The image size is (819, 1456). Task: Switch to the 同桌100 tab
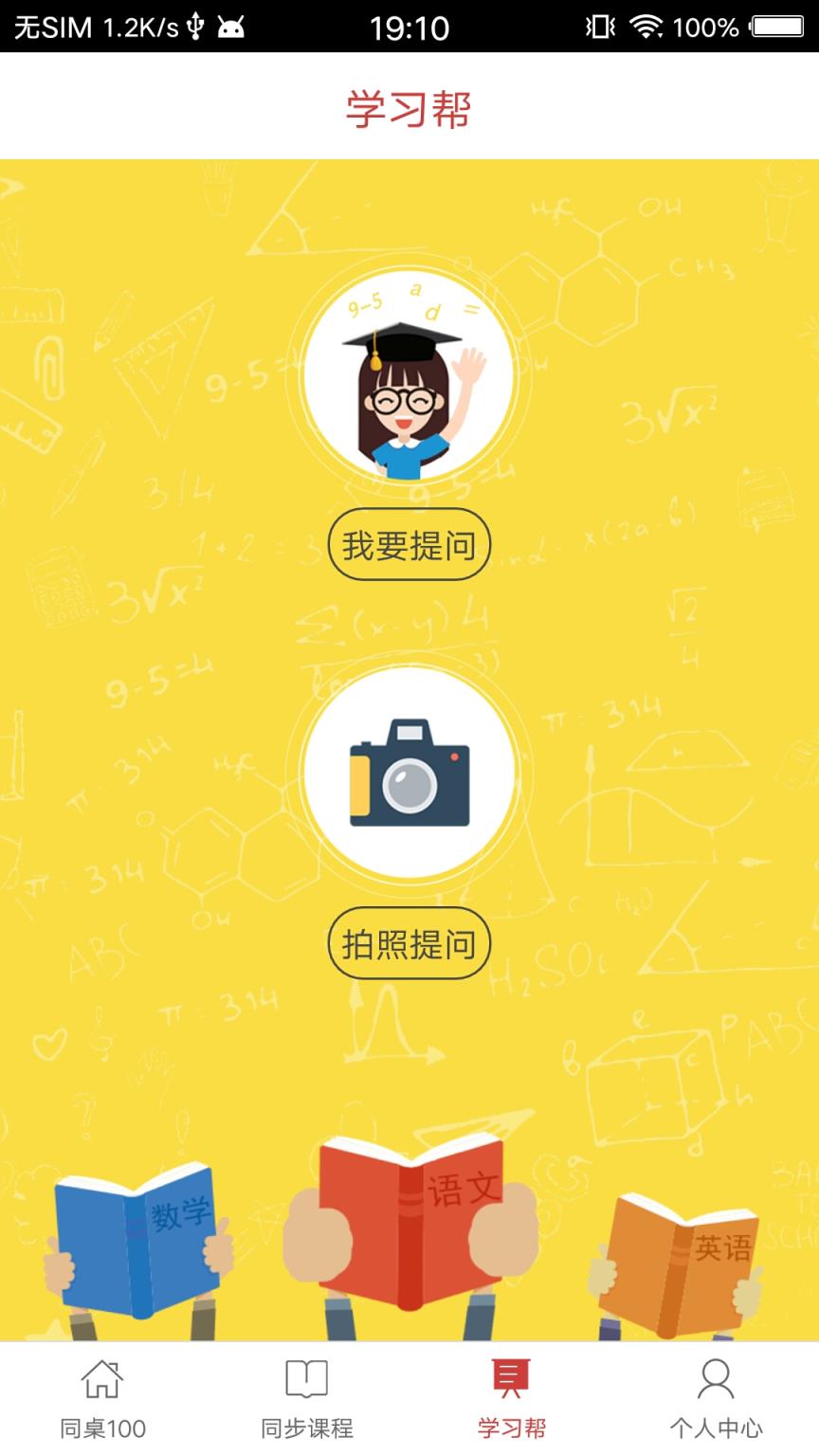(102, 1426)
